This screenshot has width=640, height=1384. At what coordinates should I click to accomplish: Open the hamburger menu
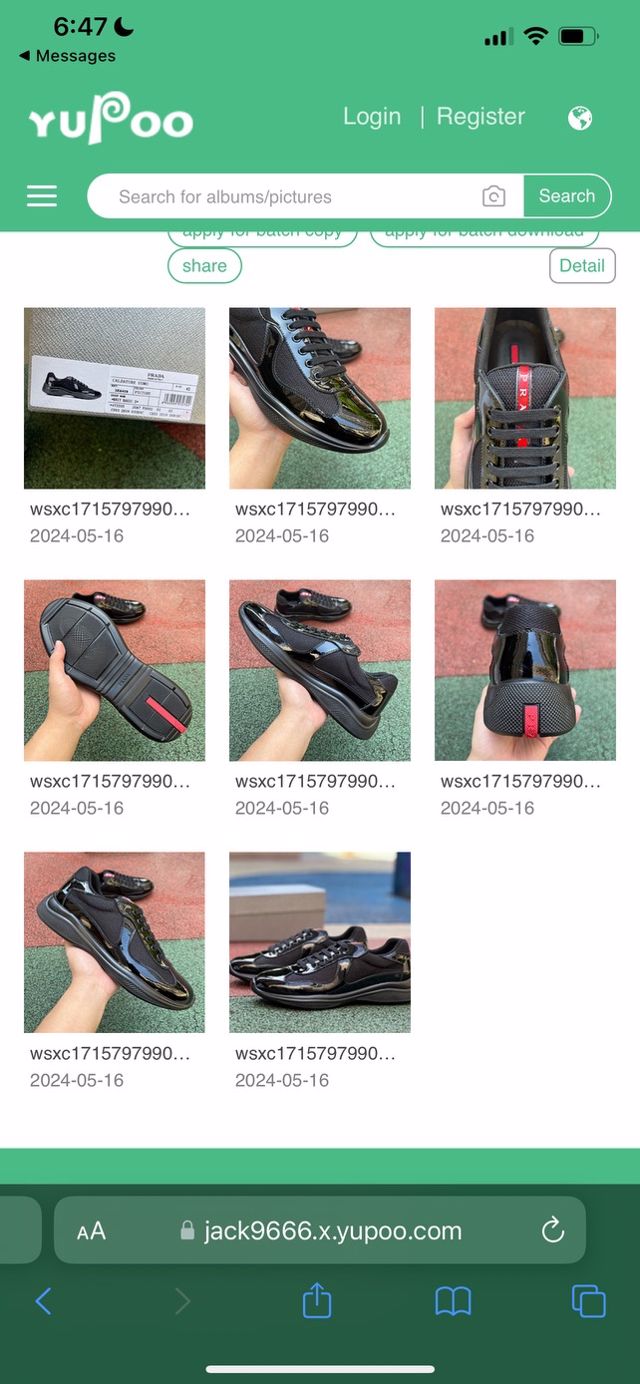[x=42, y=196]
